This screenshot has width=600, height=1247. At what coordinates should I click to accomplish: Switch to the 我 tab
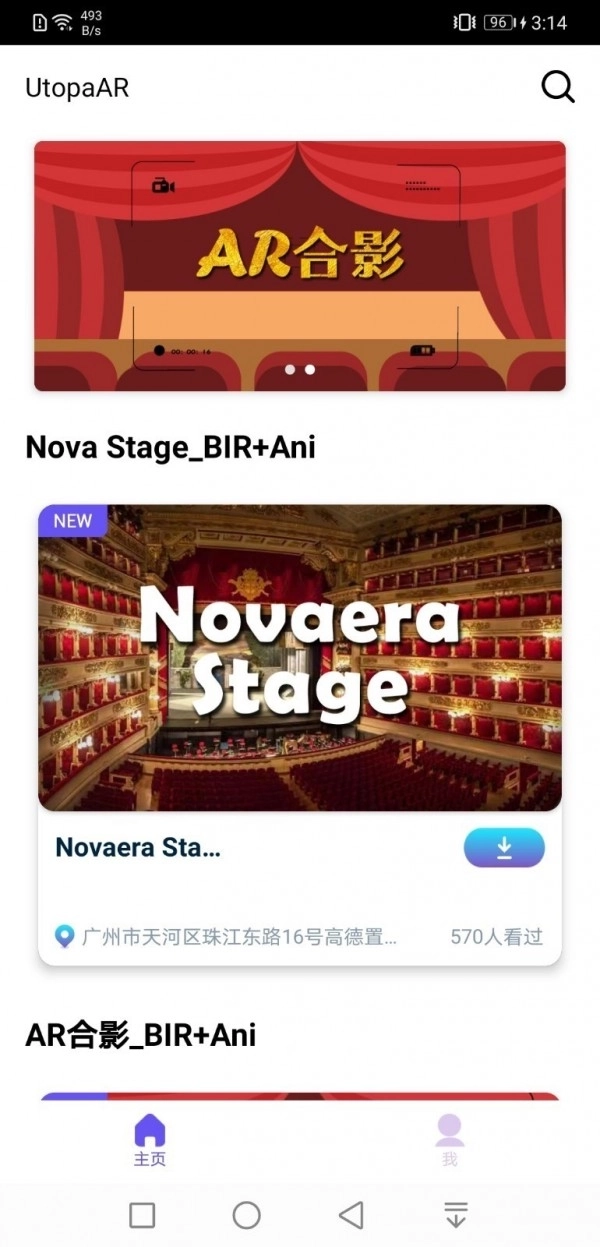[450, 1140]
